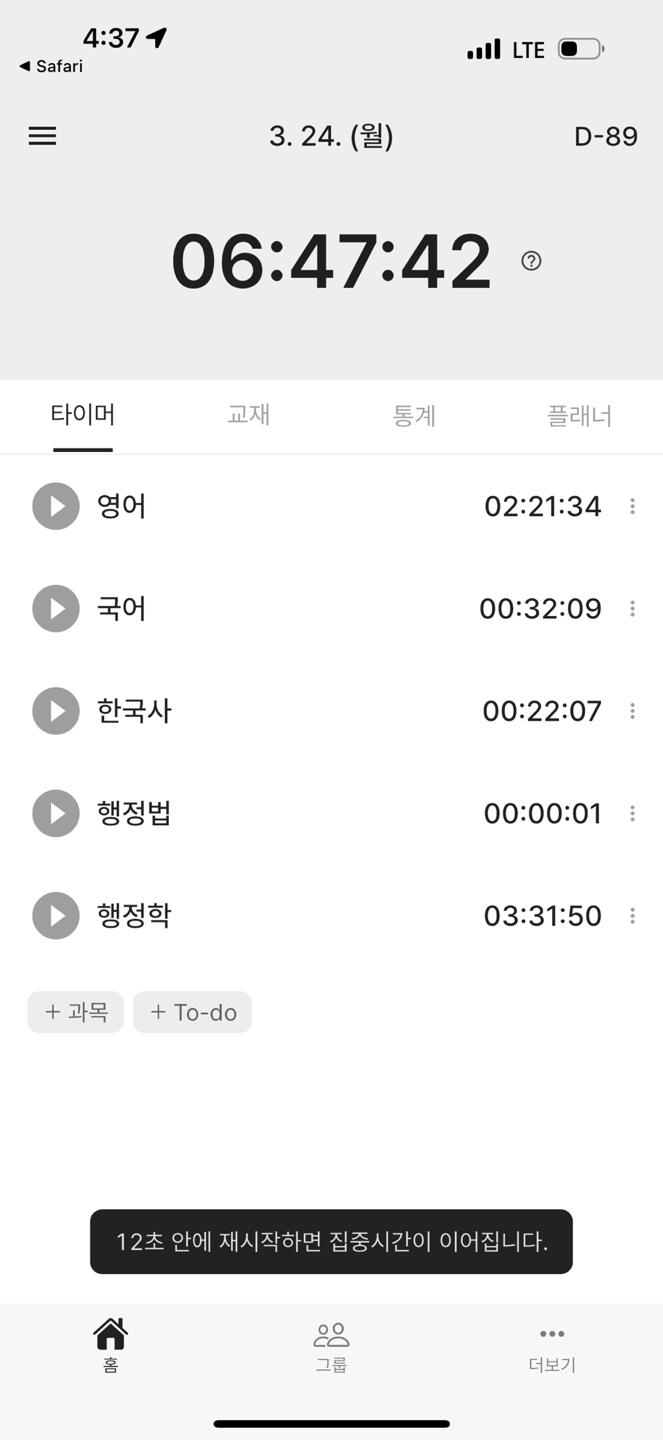Add a new To-do item
Screen dimensions: 663x1440
point(192,1012)
